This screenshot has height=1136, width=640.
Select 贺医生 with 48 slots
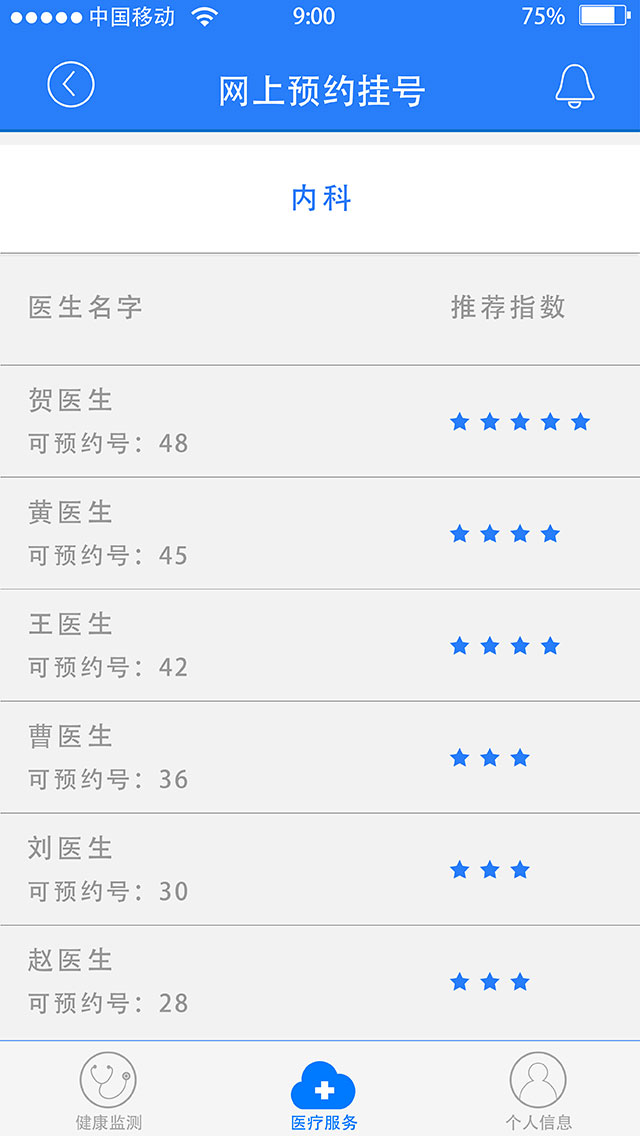(x=320, y=421)
